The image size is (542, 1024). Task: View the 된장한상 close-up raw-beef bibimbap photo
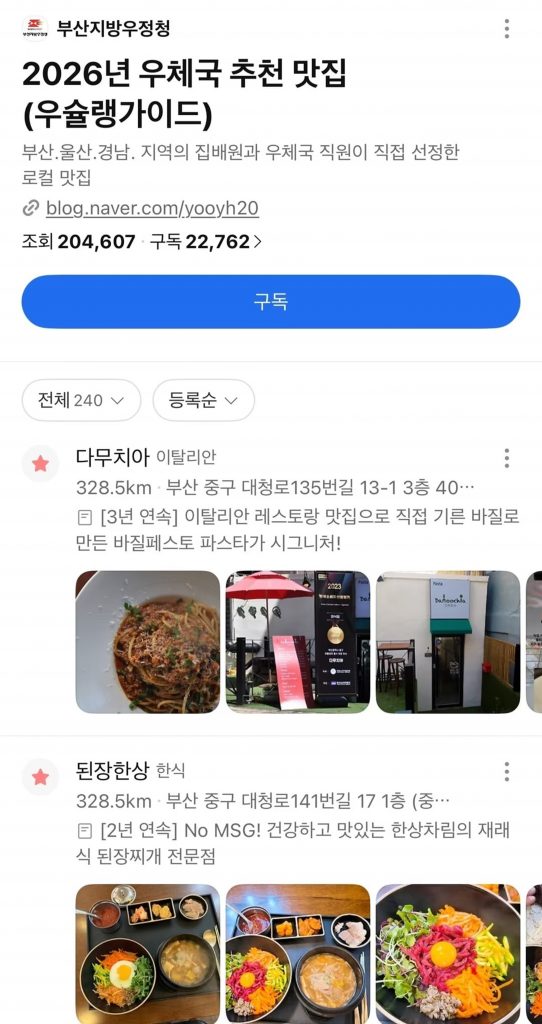pos(448,954)
